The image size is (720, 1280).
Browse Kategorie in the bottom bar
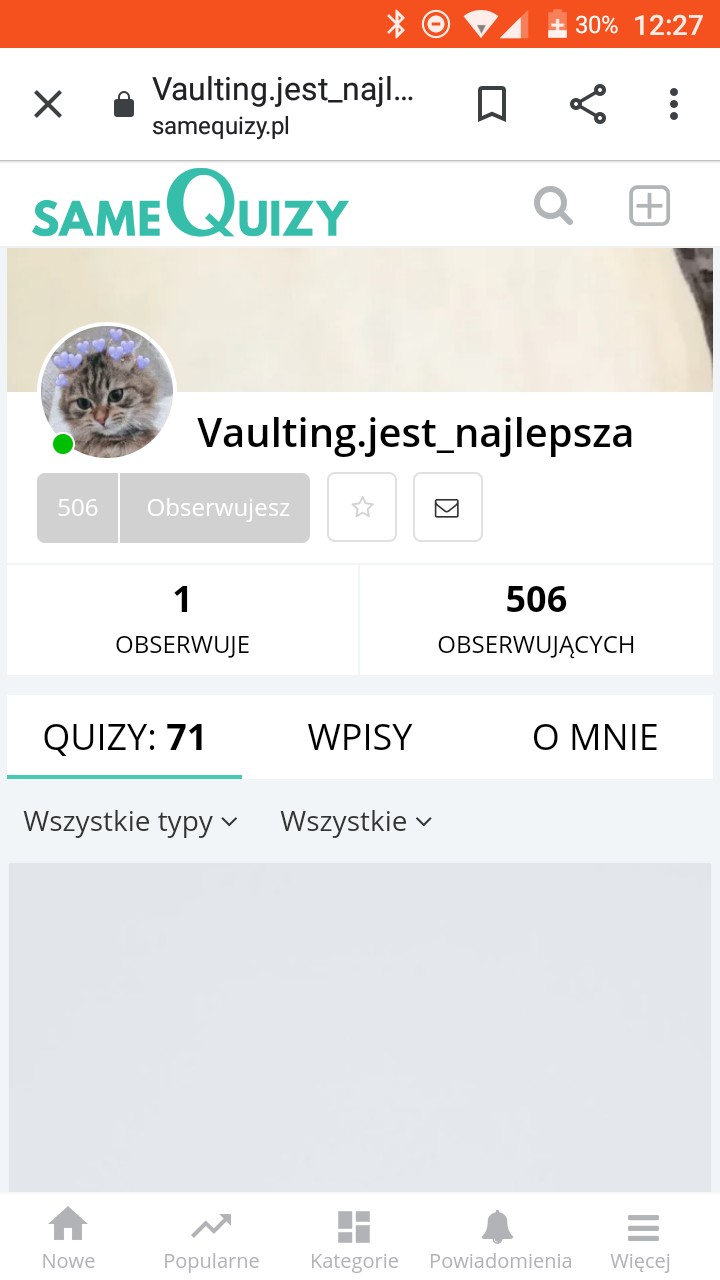pos(354,1238)
